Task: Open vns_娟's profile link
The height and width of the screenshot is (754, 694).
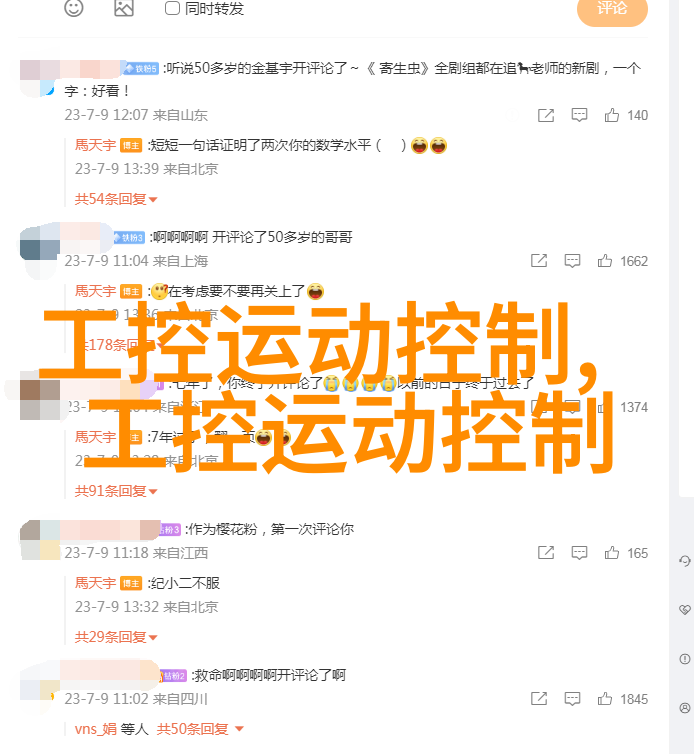Action: (96, 729)
